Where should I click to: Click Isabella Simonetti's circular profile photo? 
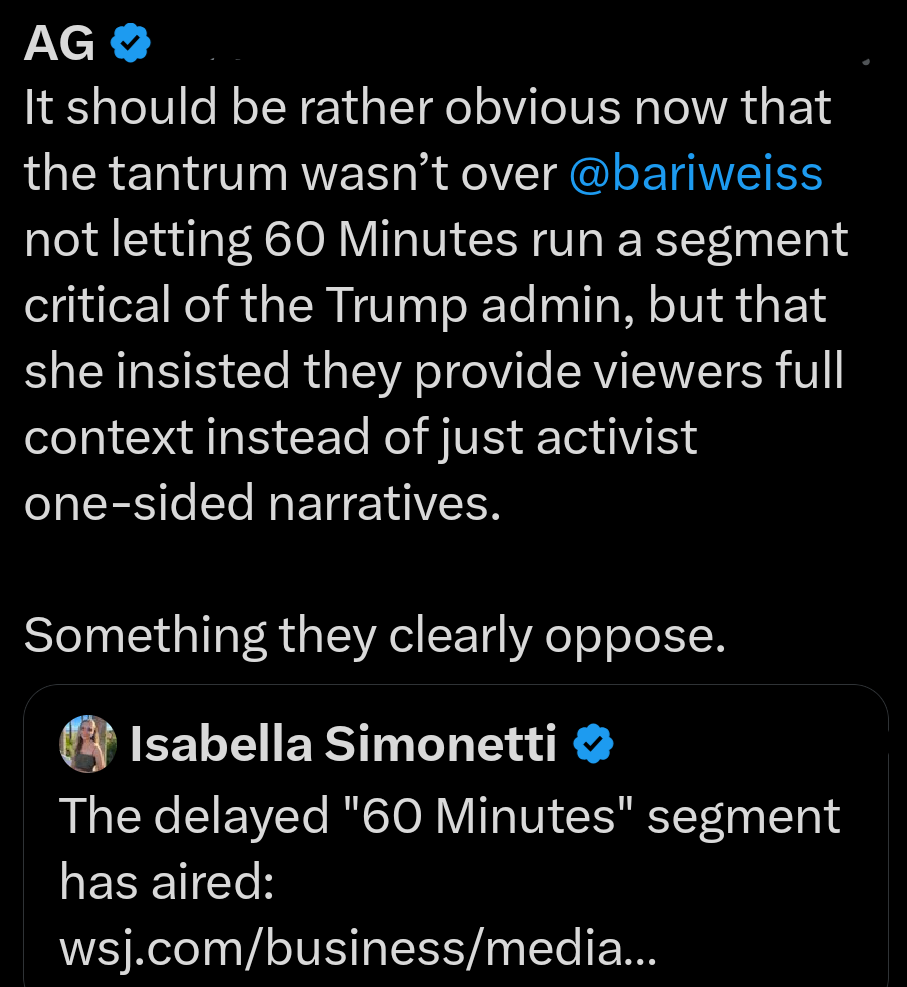tap(88, 743)
